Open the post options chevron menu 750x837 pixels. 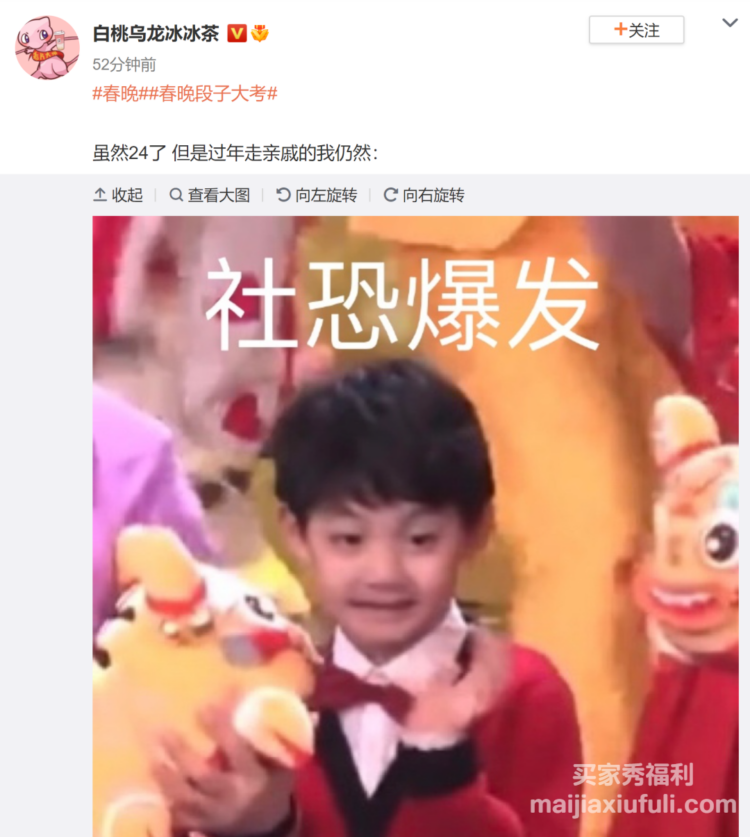click(x=730, y=23)
